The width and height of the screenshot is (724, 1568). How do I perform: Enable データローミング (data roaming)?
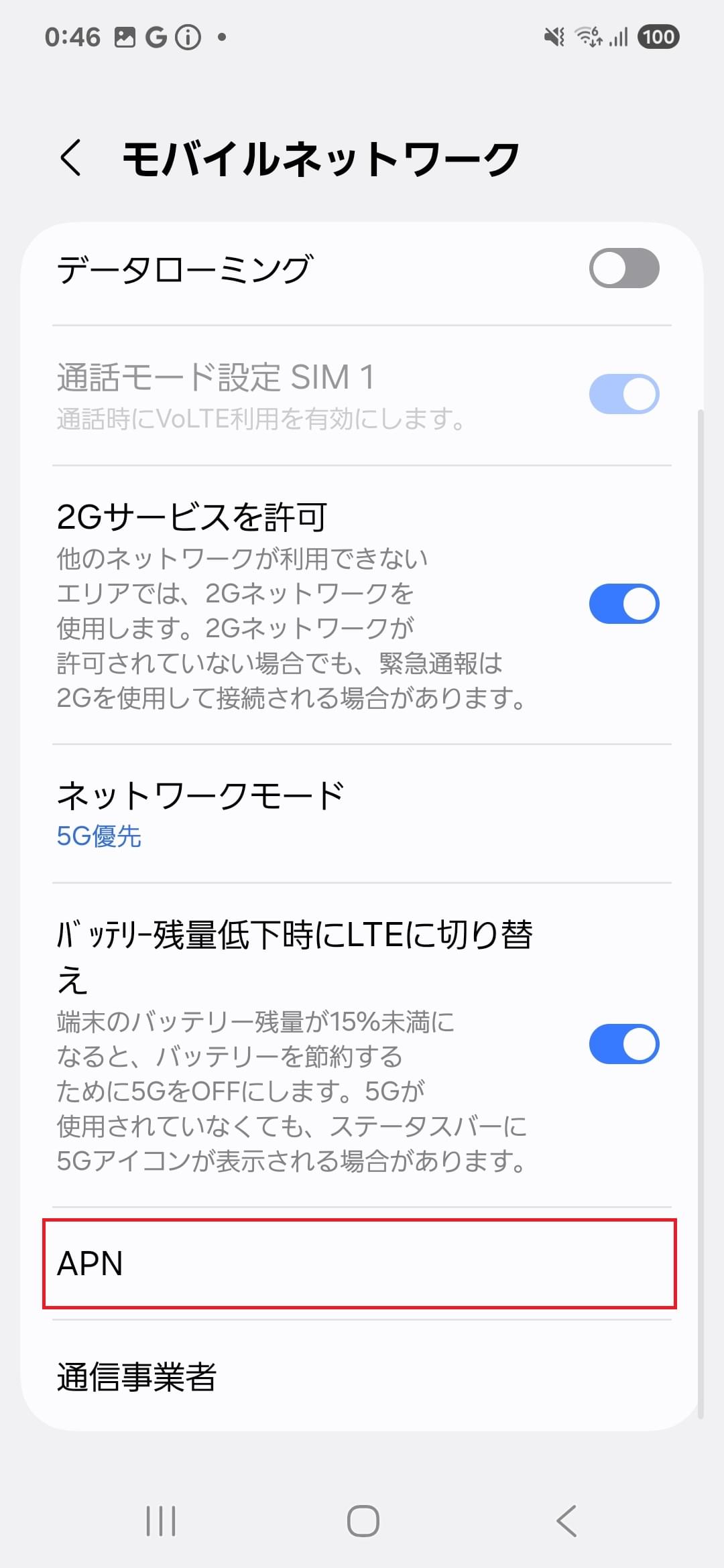click(x=625, y=268)
